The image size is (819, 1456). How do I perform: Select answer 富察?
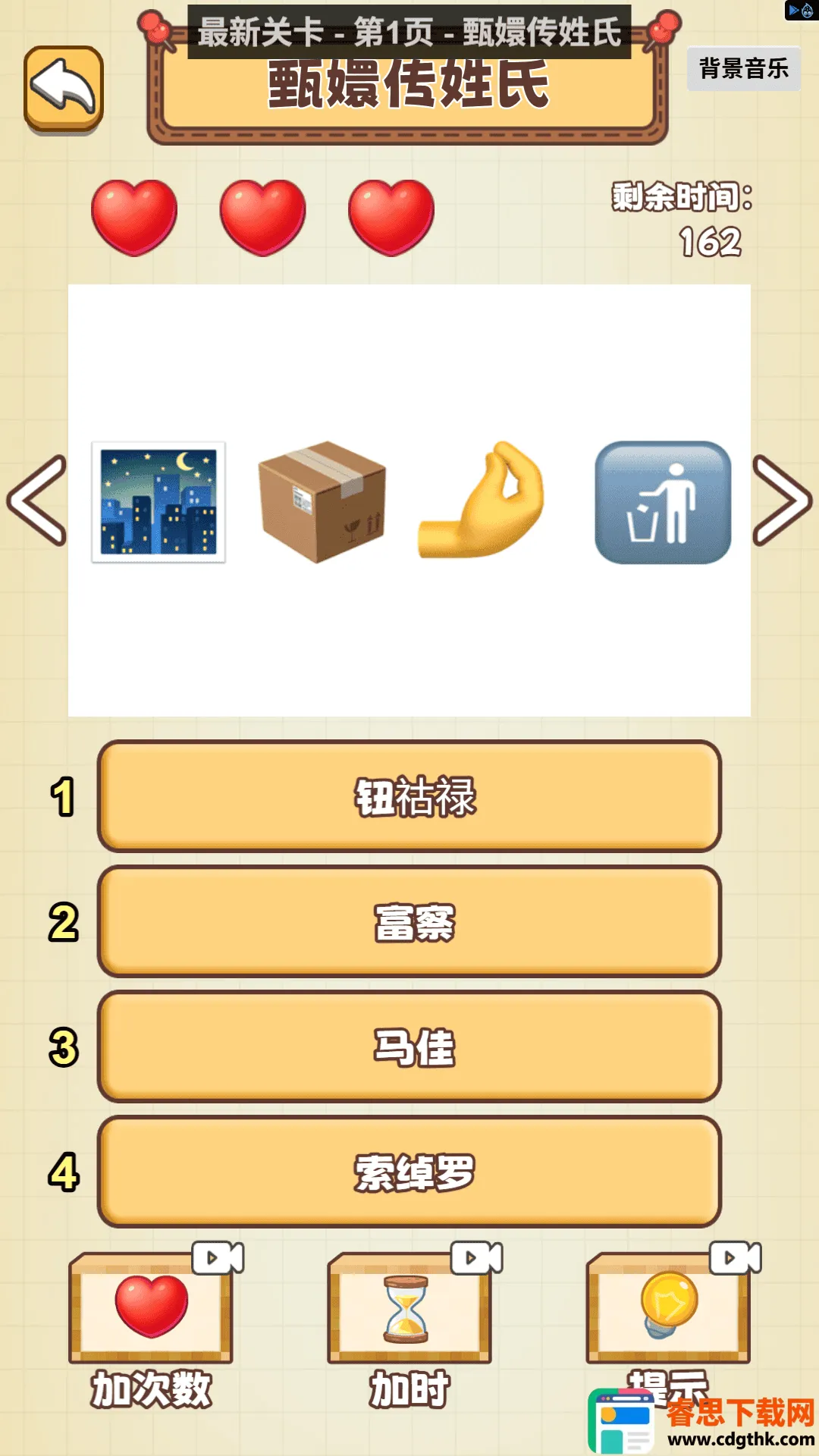click(409, 921)
